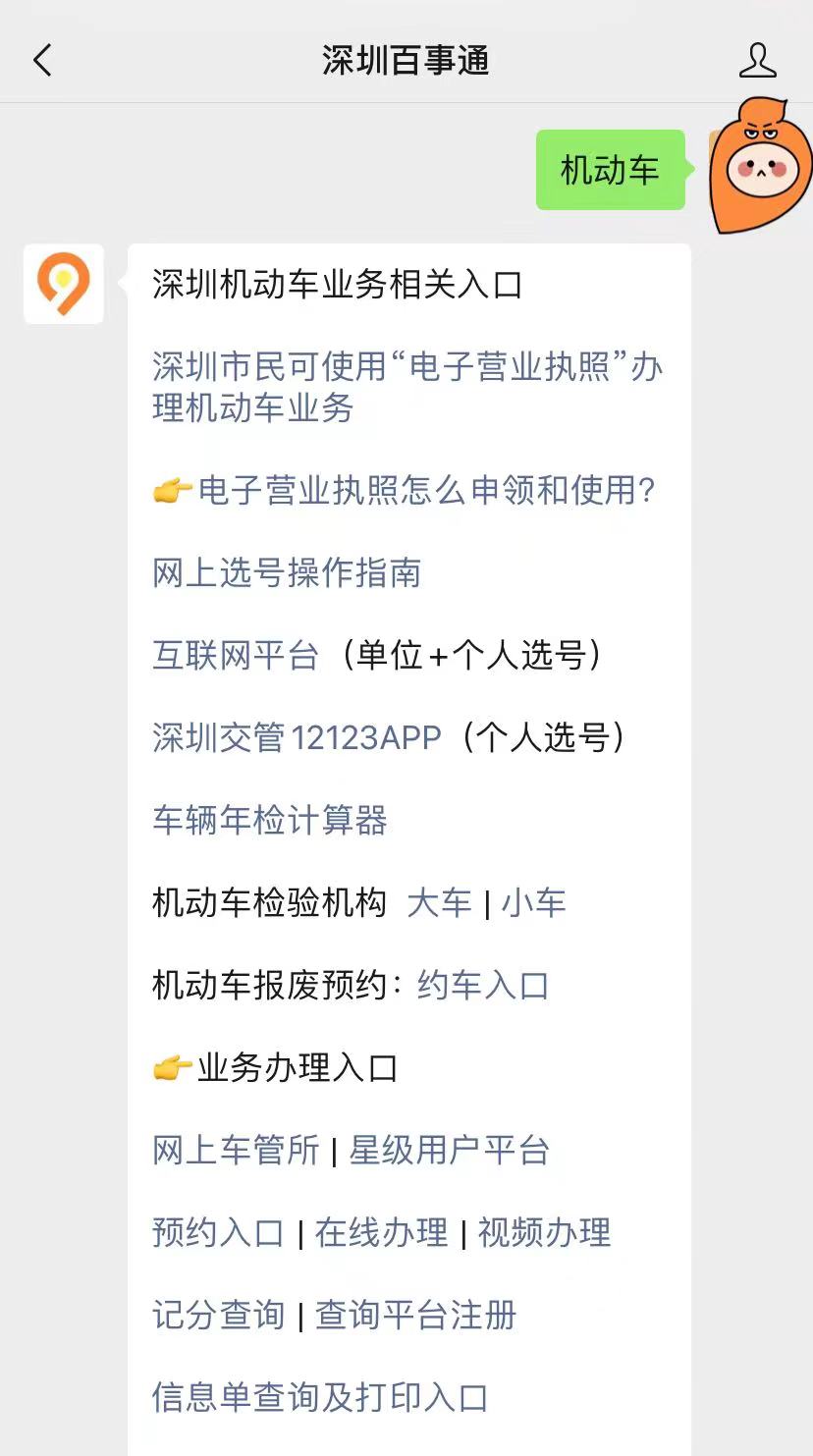The image size is (813, 1456).
Task: Tap the 预约入口 link
Action: coord(218,1232)
